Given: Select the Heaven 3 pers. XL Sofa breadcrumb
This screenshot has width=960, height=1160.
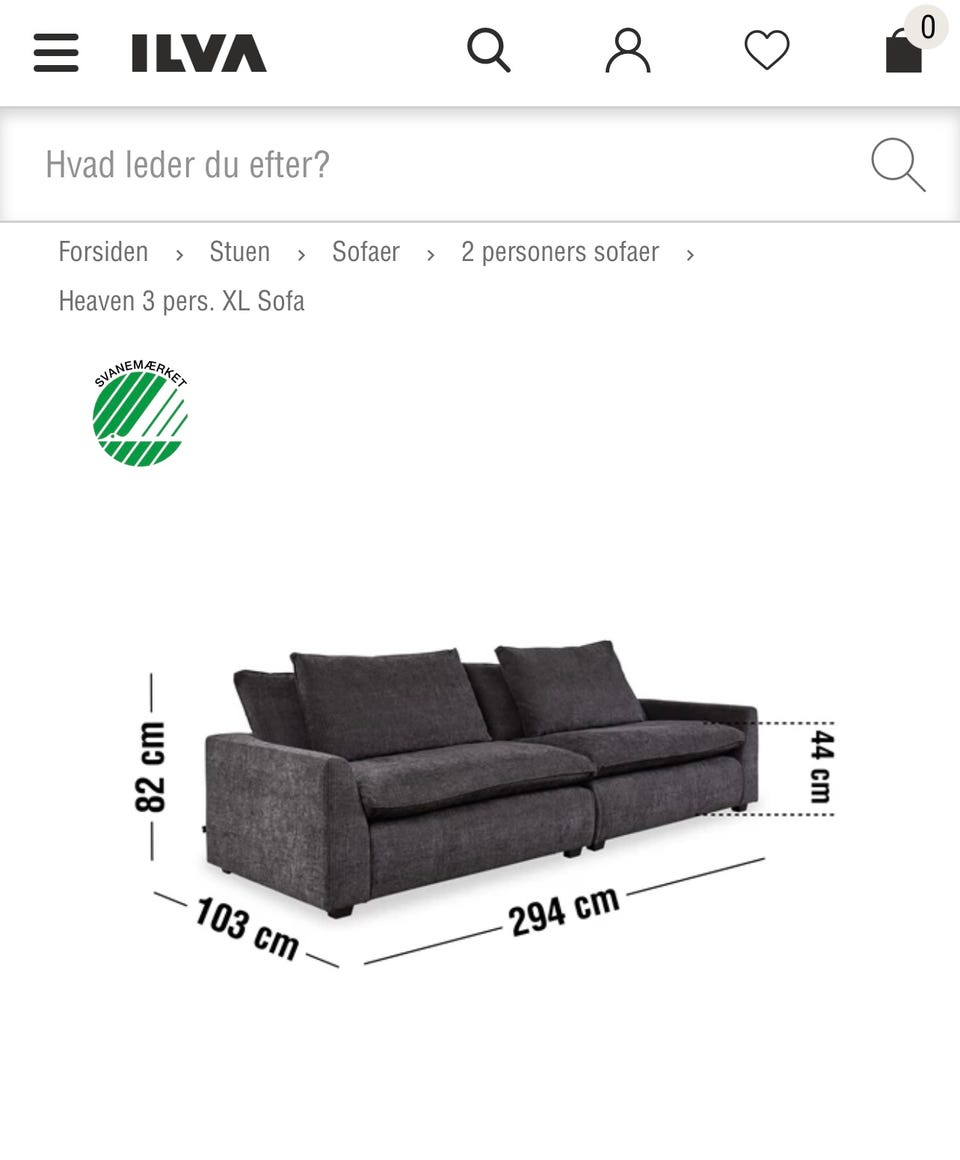Looking at the screenshot, I should (181, 300).
